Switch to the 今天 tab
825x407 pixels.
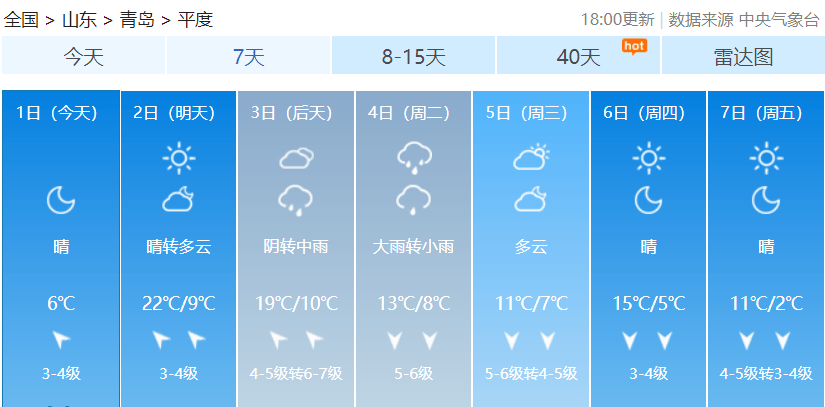(84, 57)
